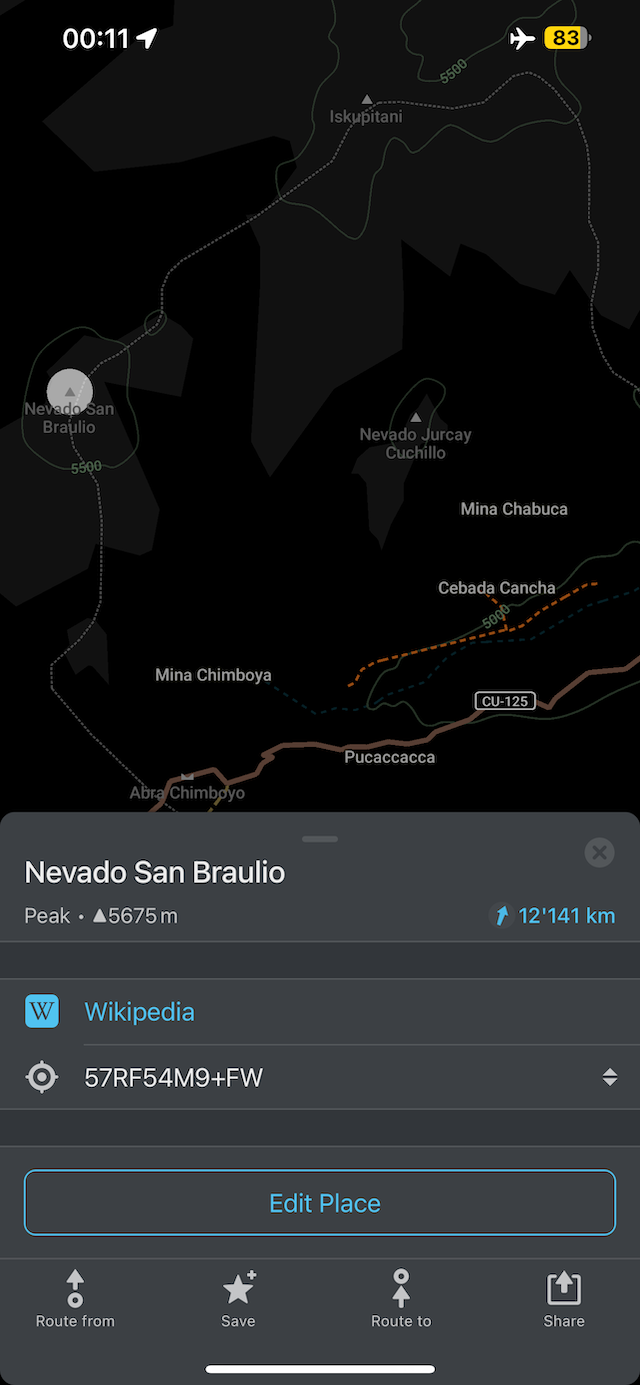Close the Nevado San Braulio place card
This screenshot has width=640, height=1385.
599,853
